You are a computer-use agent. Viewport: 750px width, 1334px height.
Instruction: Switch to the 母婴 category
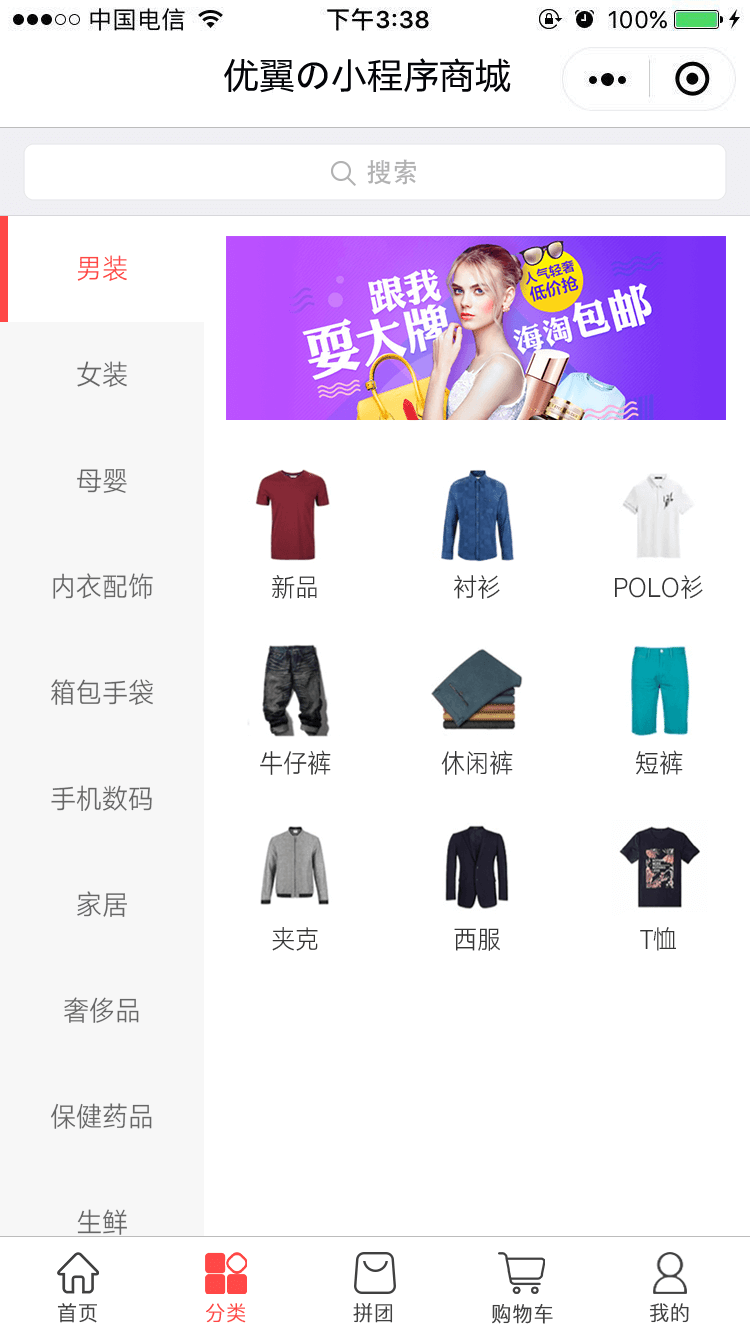click(102, 481)
